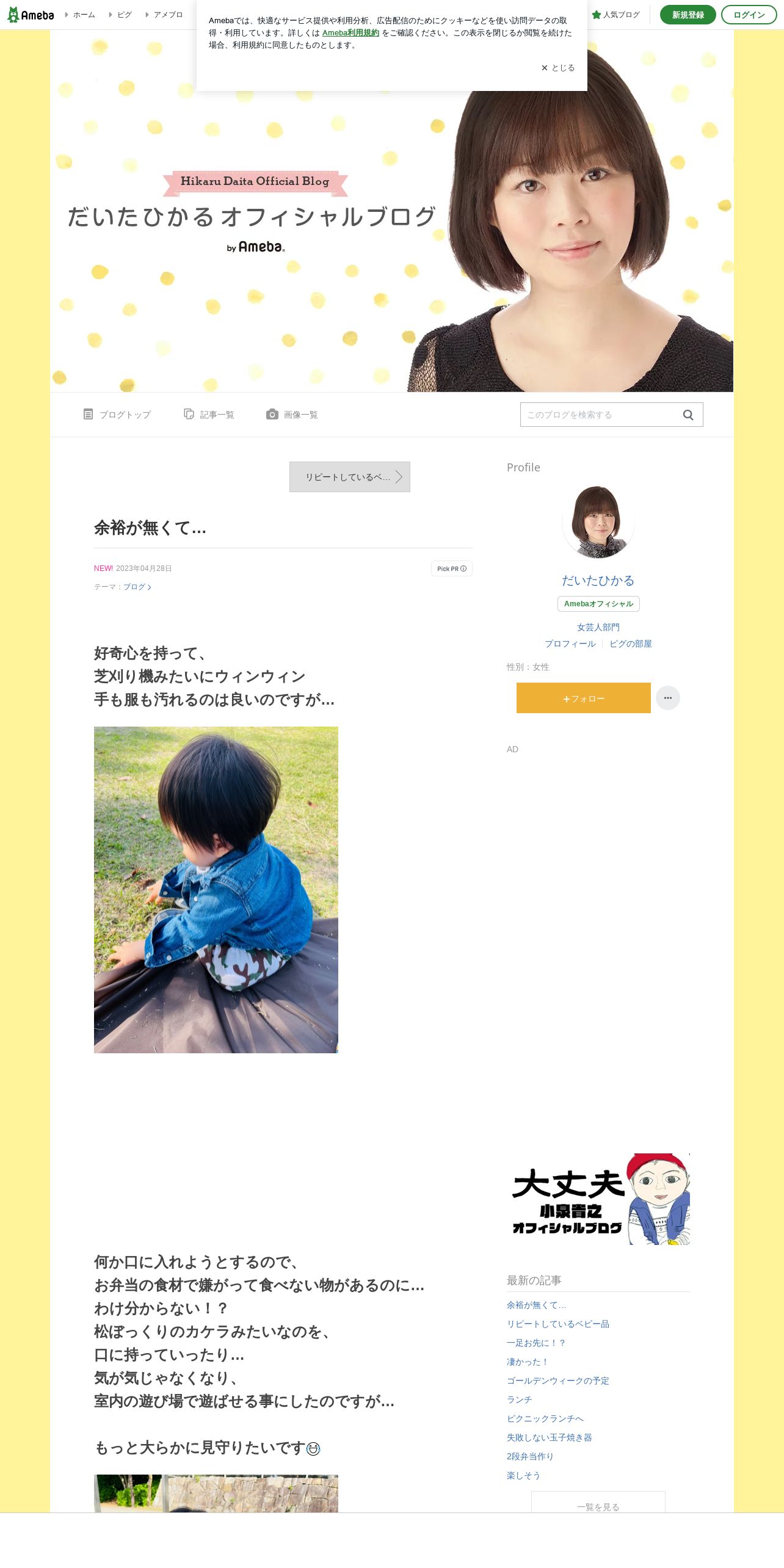Open the プロフィール link
The image size is (784, 1568).
coord(570,644)
